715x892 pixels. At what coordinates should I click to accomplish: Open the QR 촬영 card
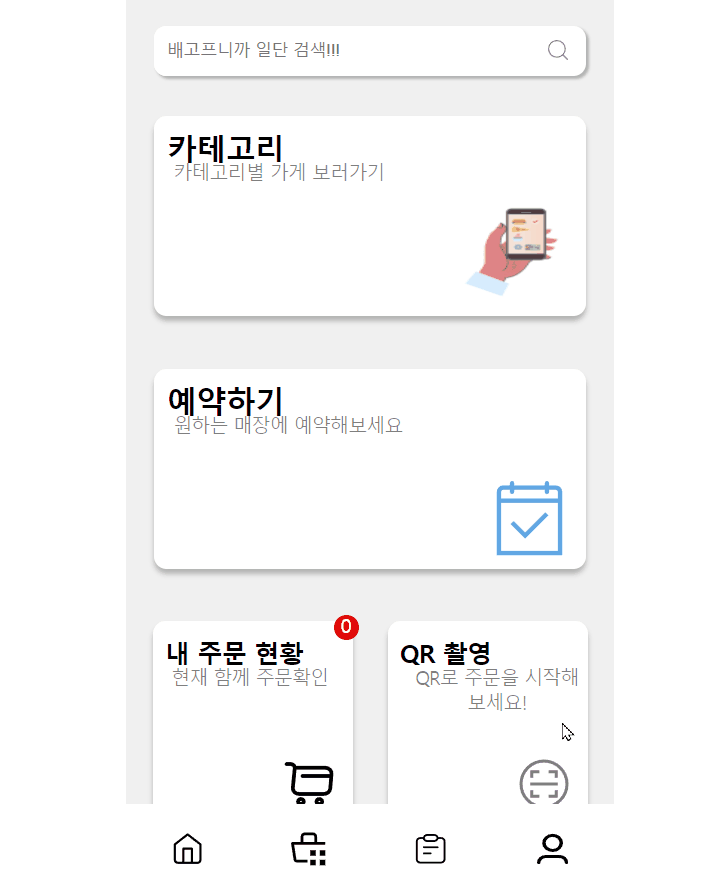coord(487,712)
